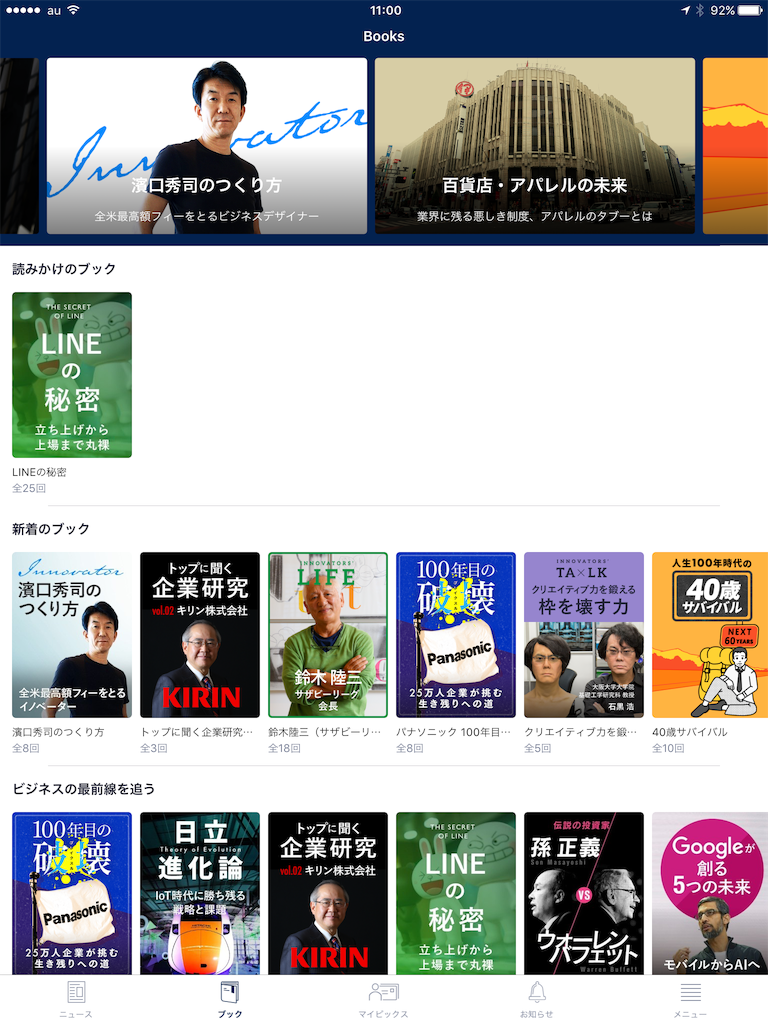
Task: Open the 40歳サバイバル book
Action: [710, 635]
